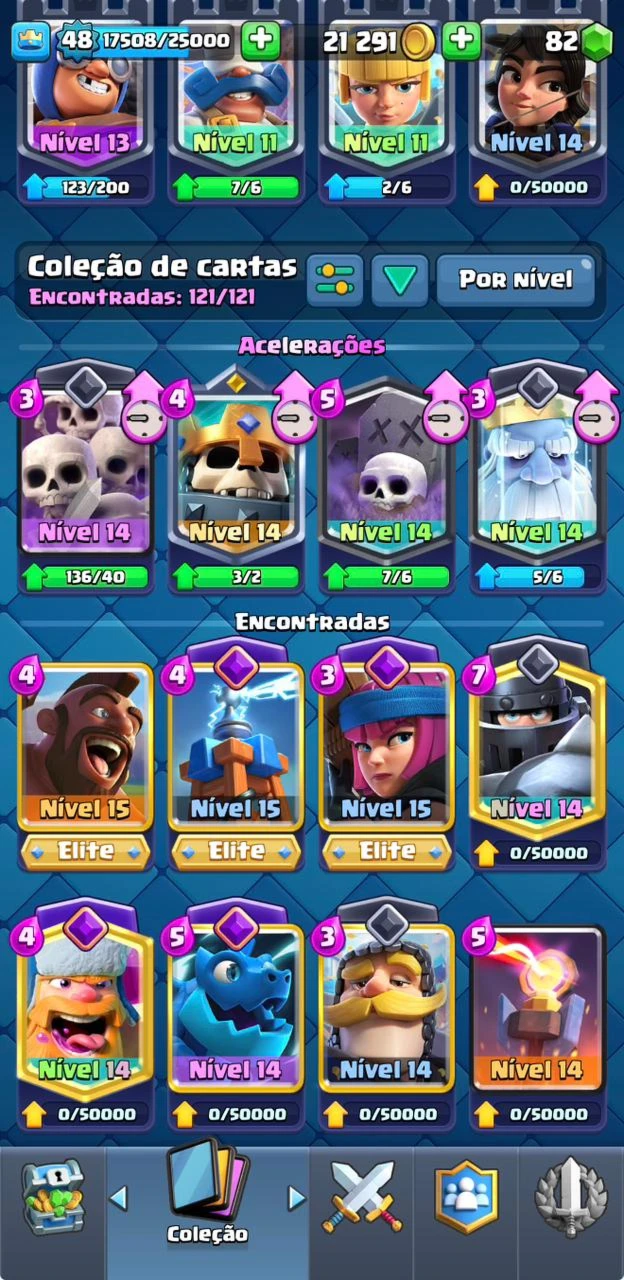Change sorting with Por nível button

515,280
